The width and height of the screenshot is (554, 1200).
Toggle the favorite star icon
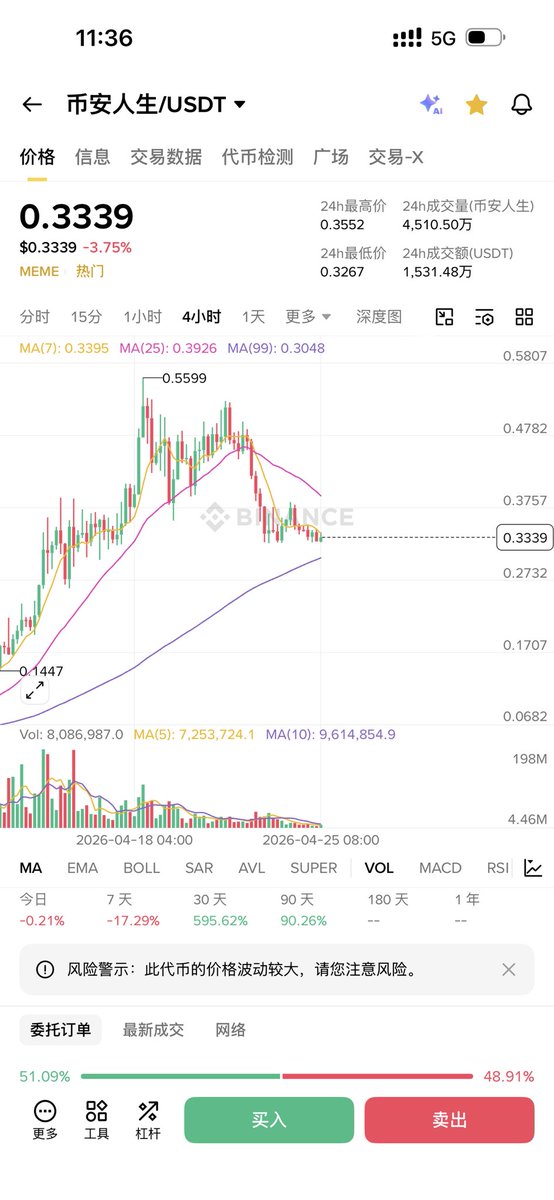476,104
